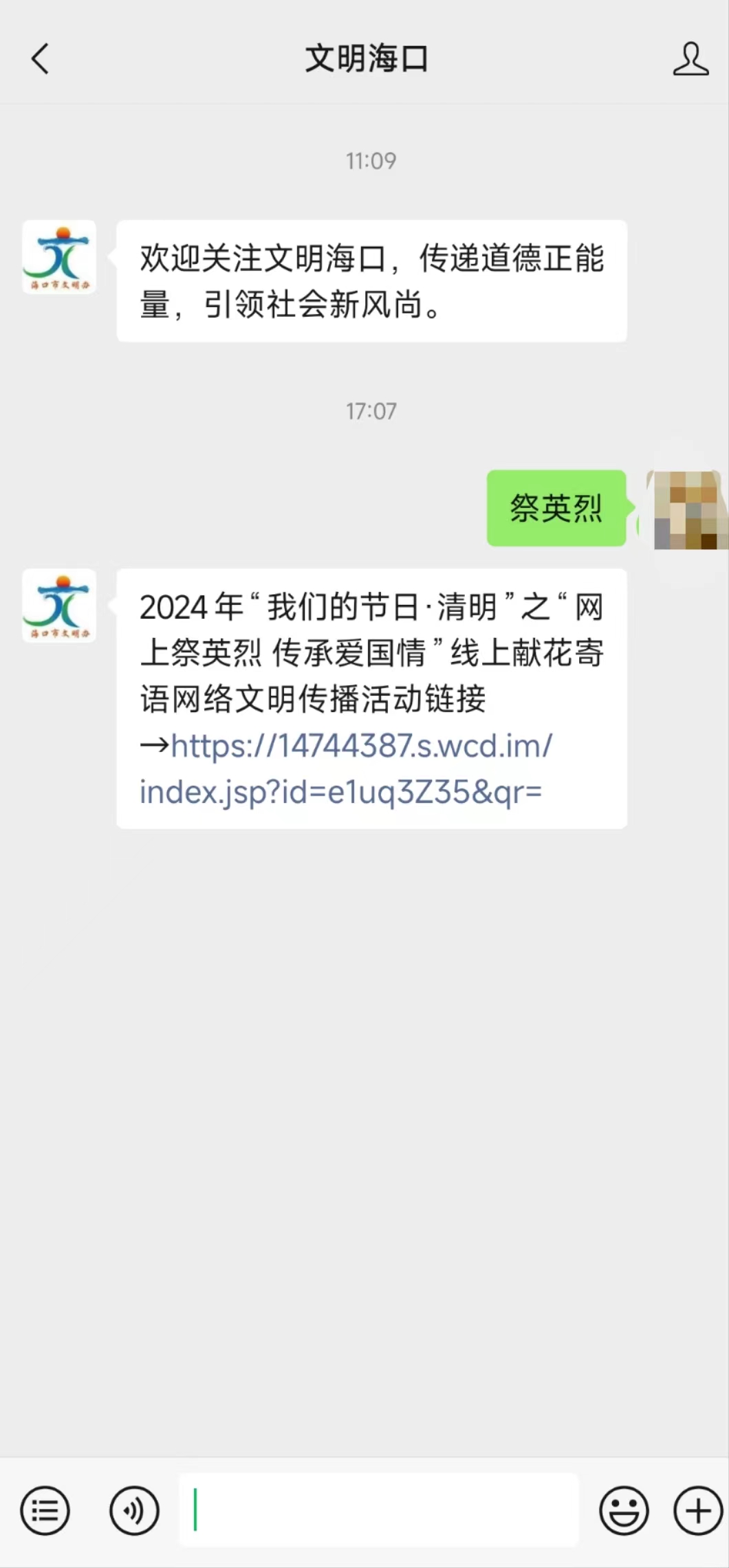Open the emoji picker
Image resolution: width=729 pixels, height=1568 pixels.
tap(624, 1511)
